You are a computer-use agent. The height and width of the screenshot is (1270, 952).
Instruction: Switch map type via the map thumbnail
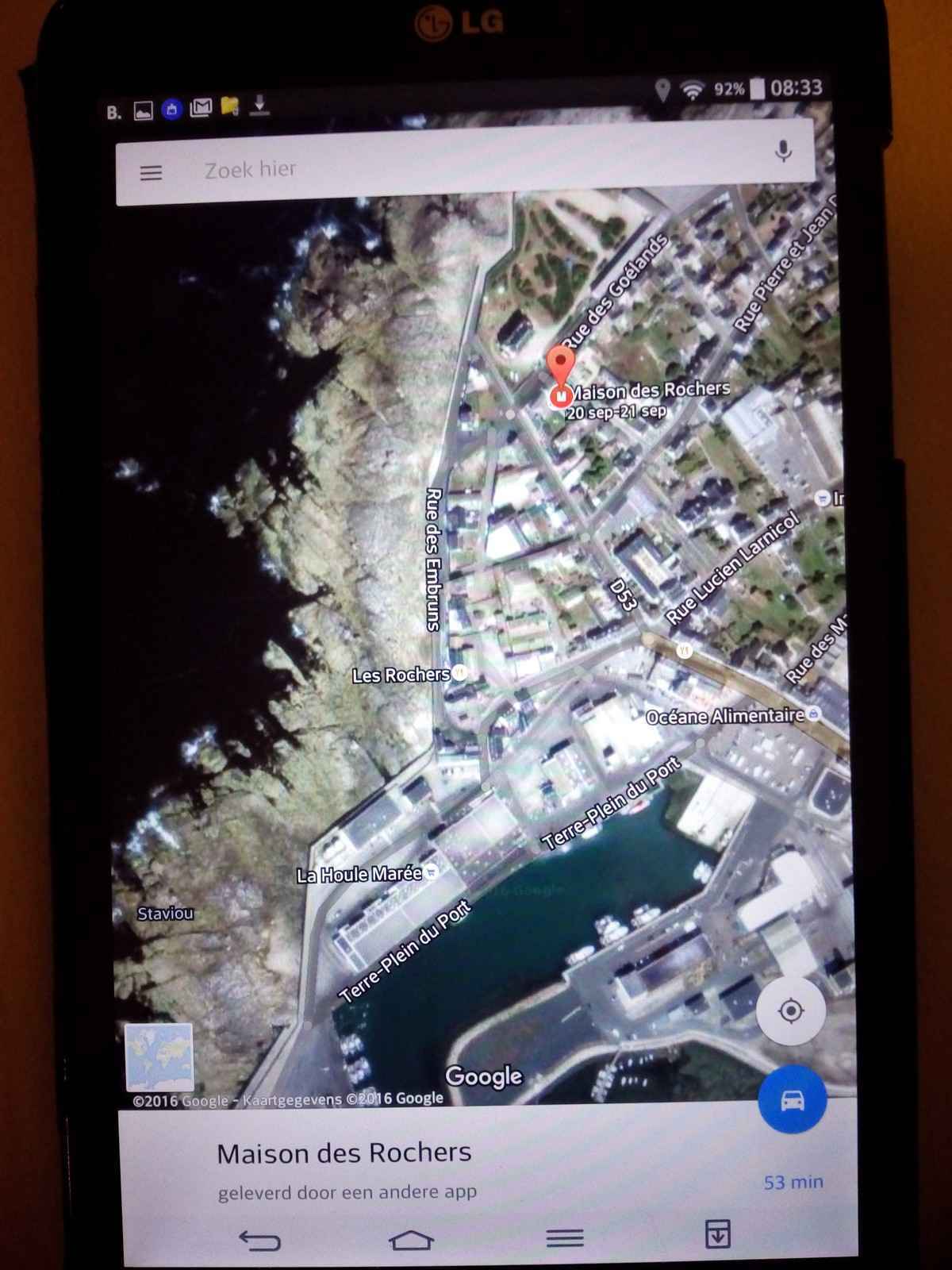point(159,1057)
